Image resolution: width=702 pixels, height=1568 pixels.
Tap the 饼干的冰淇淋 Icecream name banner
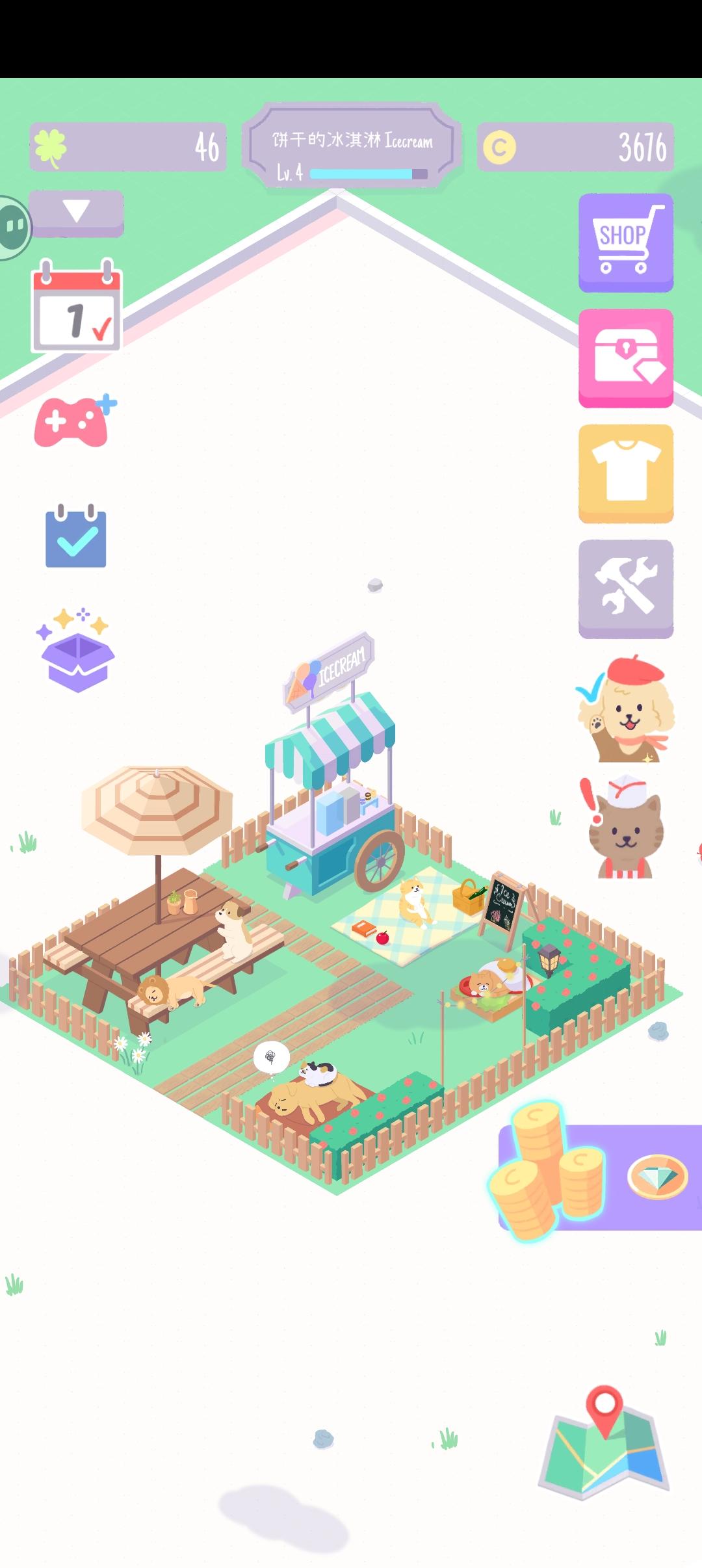pyautogui.click(x=351, y=140)
